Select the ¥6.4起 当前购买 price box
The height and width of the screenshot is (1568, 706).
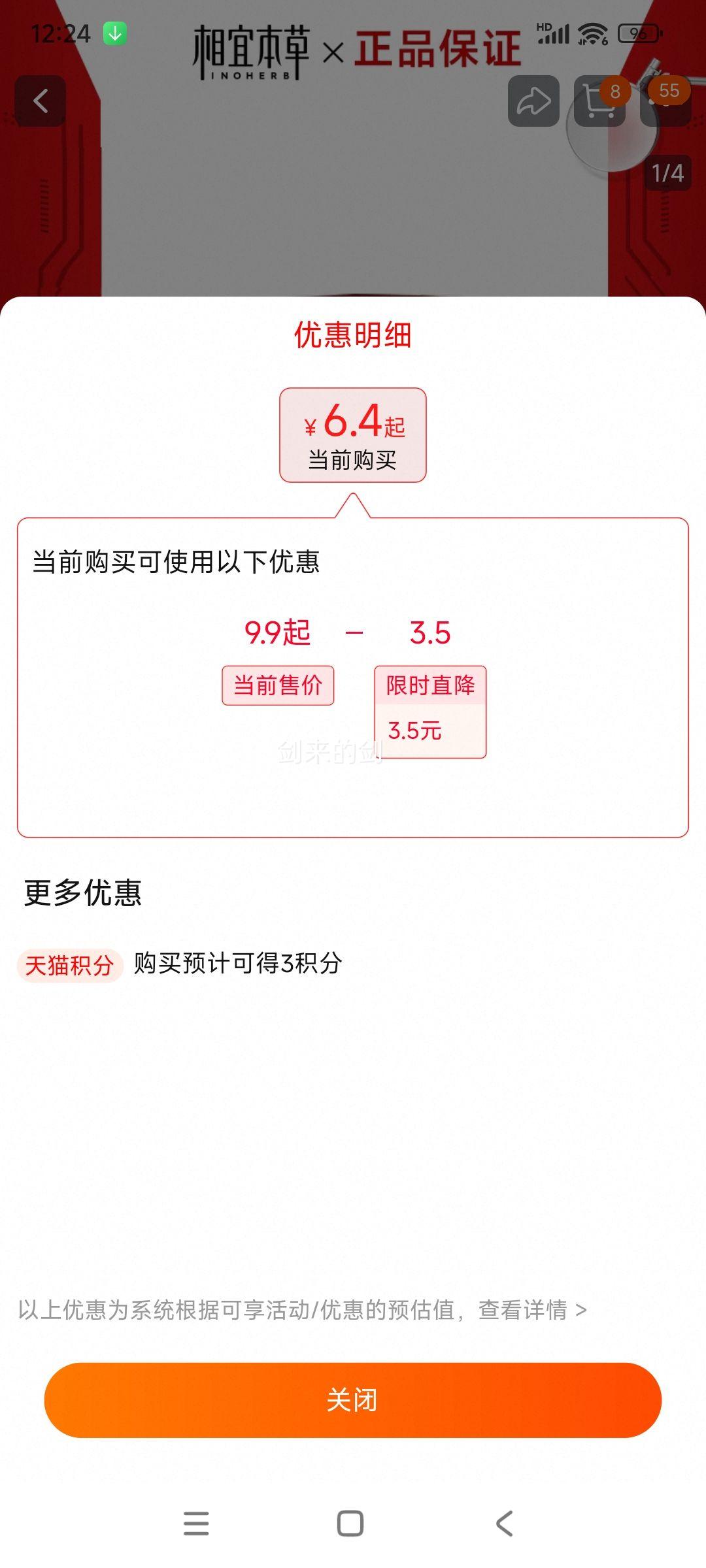coord(353,434)
